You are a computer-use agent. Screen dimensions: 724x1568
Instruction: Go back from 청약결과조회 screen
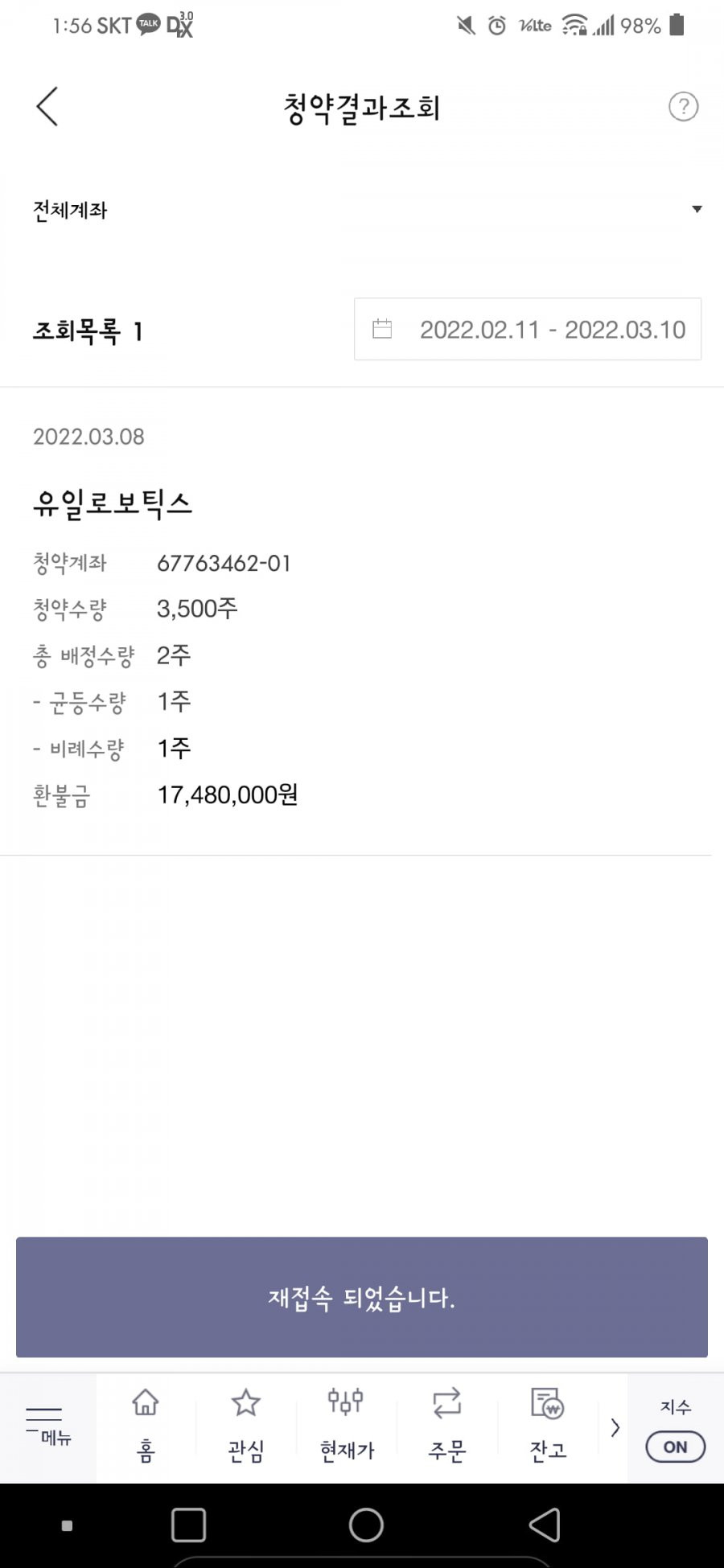click(x=47, y=106)
